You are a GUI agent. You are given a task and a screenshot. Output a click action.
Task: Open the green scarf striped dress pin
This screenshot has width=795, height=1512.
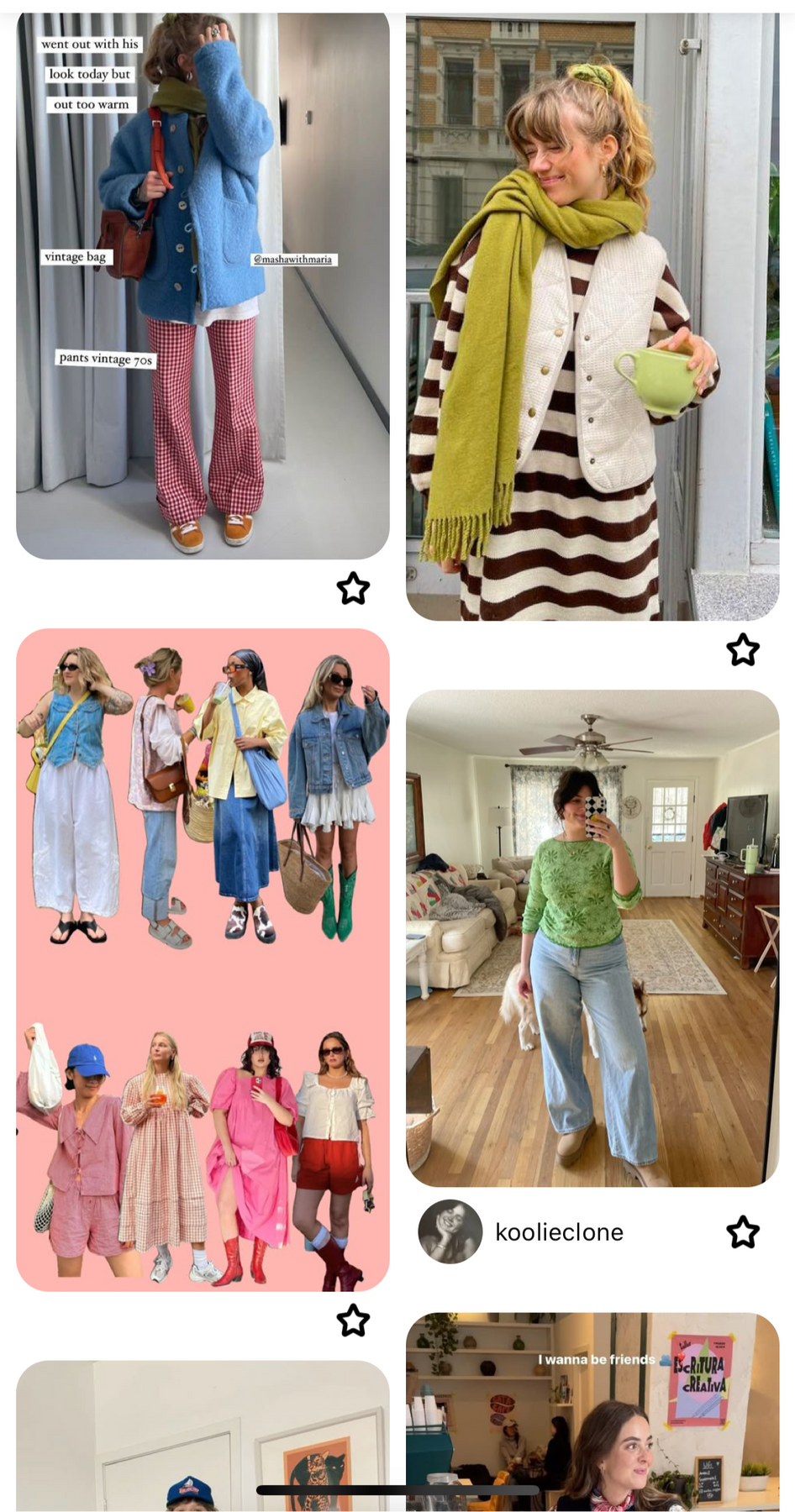[592, 317]
